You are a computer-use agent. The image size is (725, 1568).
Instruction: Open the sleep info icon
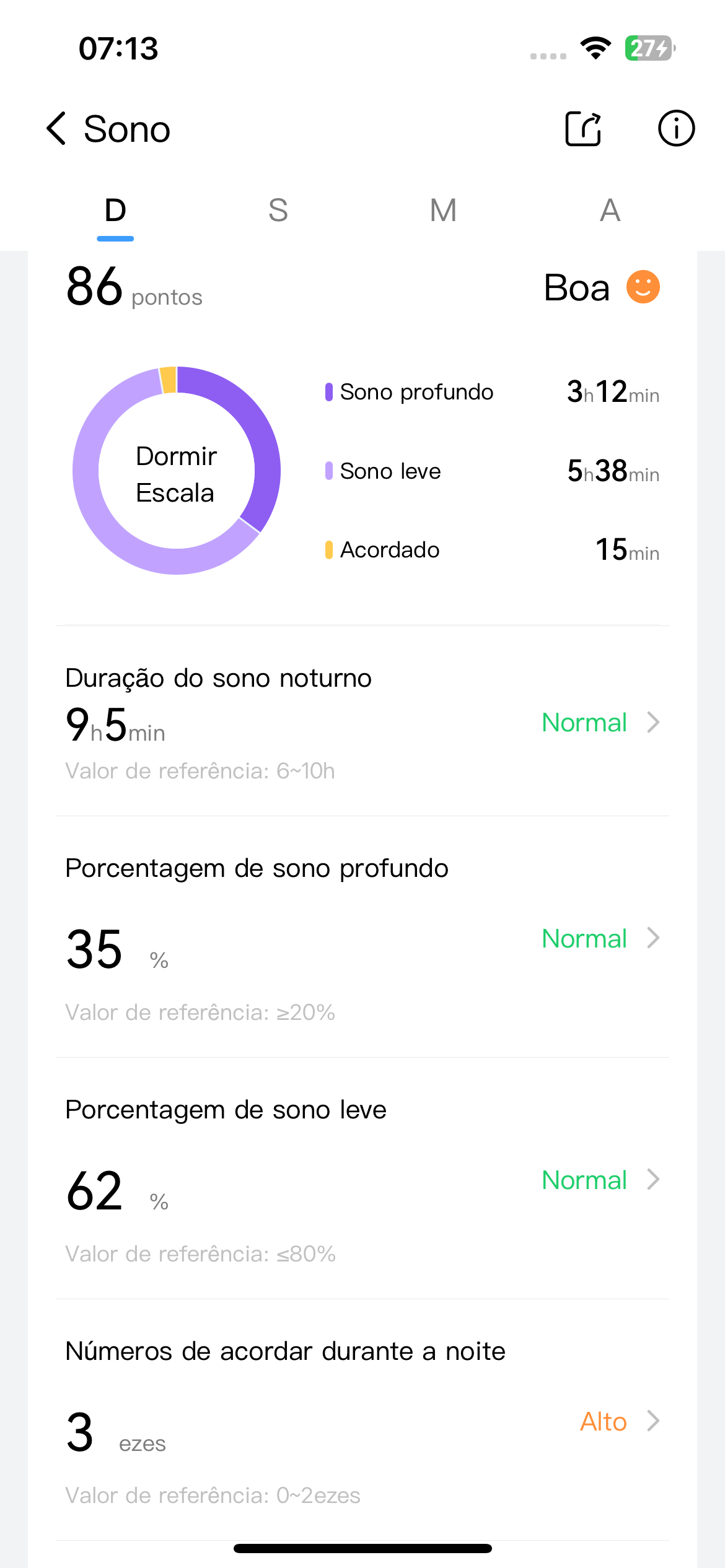(675, 129)
